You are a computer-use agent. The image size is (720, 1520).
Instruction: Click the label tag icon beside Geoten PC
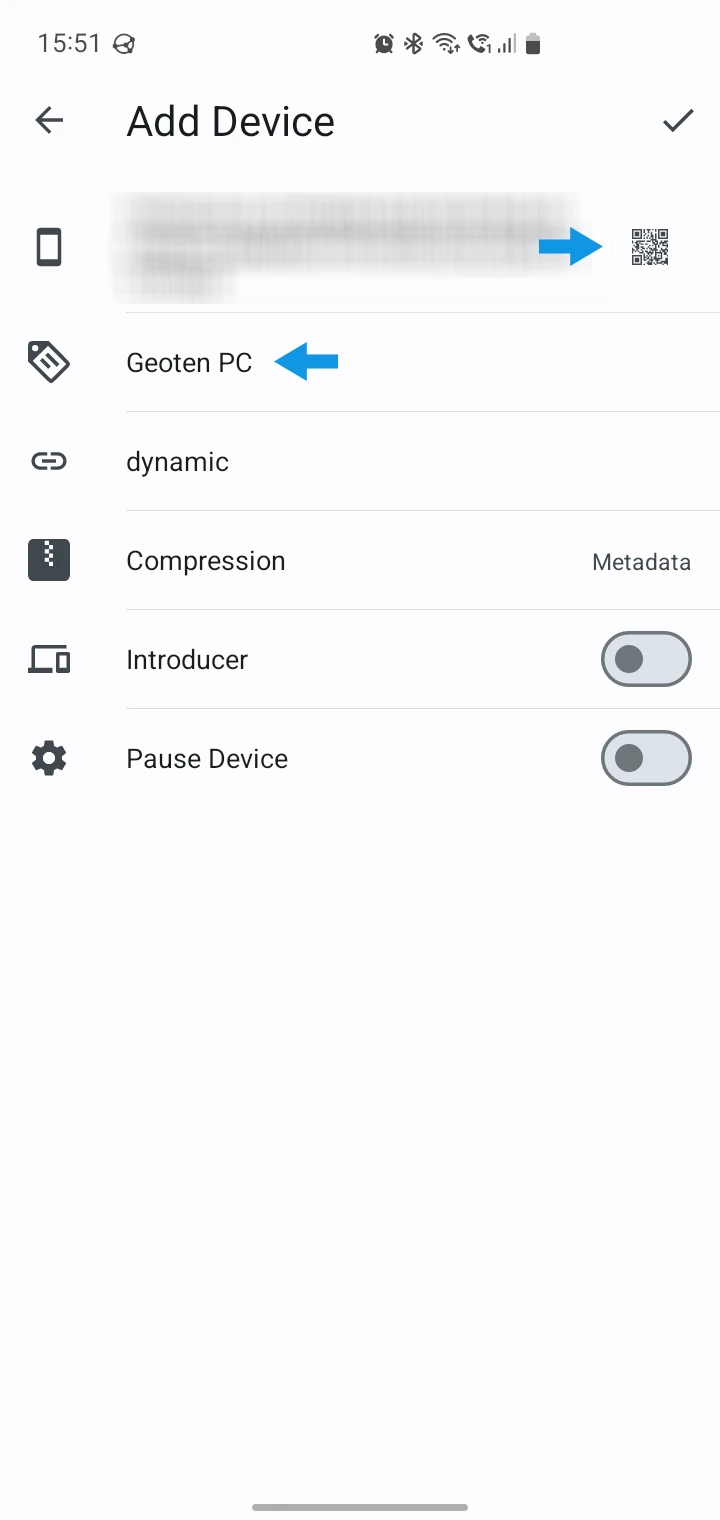pos(48,362)
